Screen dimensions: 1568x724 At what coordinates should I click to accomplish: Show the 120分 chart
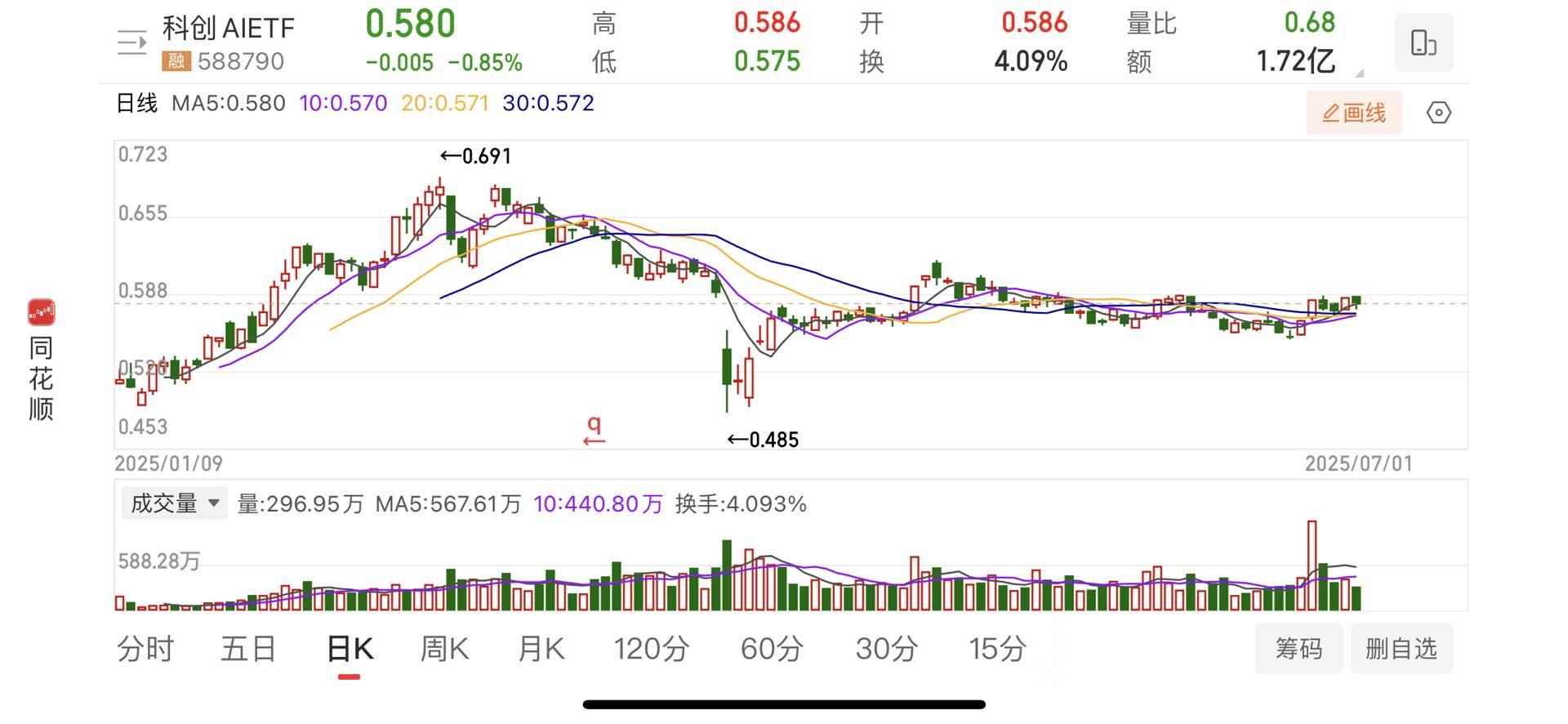(x=651, y=649)
